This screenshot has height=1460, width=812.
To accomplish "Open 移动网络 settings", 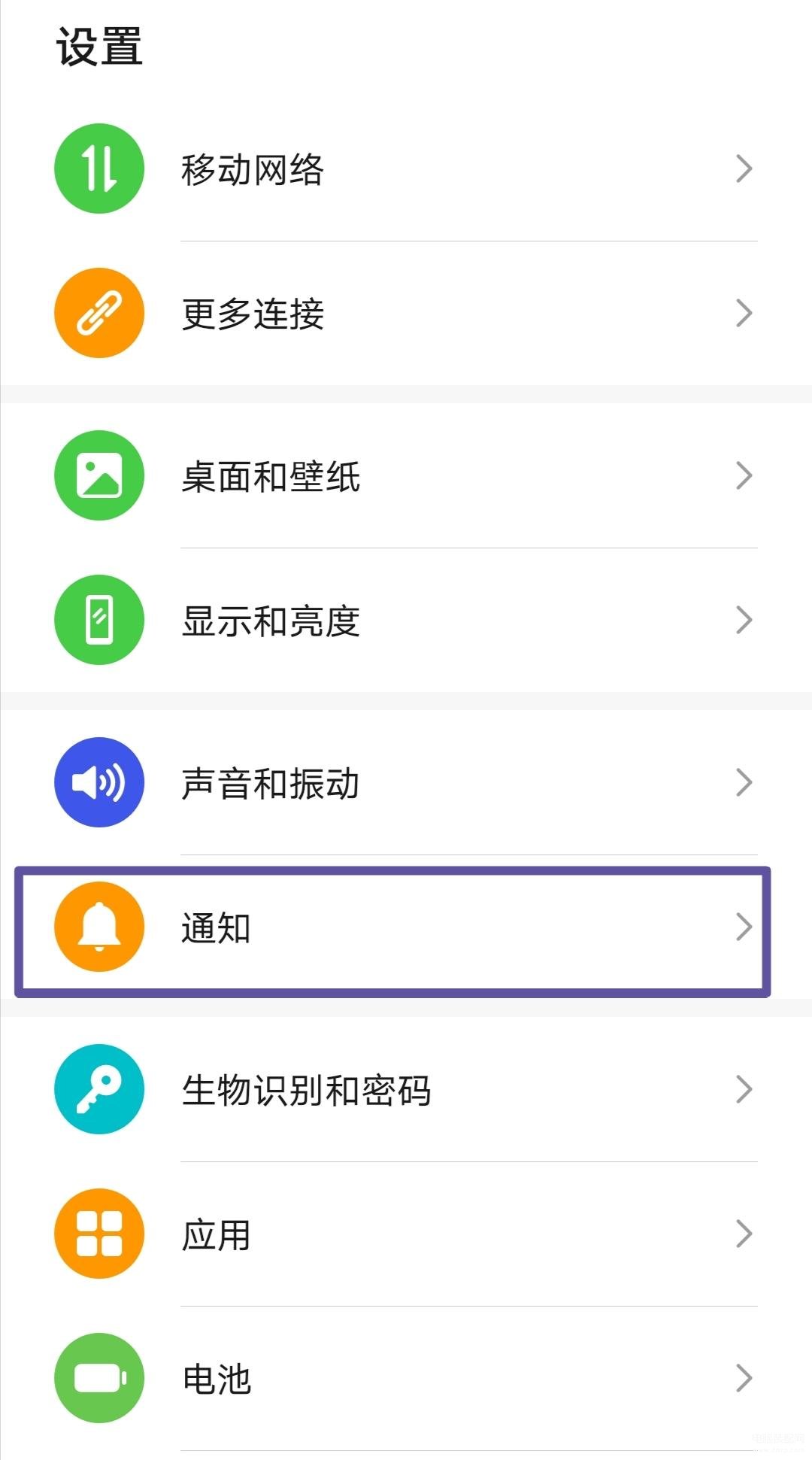I will (x=406, y=168).
